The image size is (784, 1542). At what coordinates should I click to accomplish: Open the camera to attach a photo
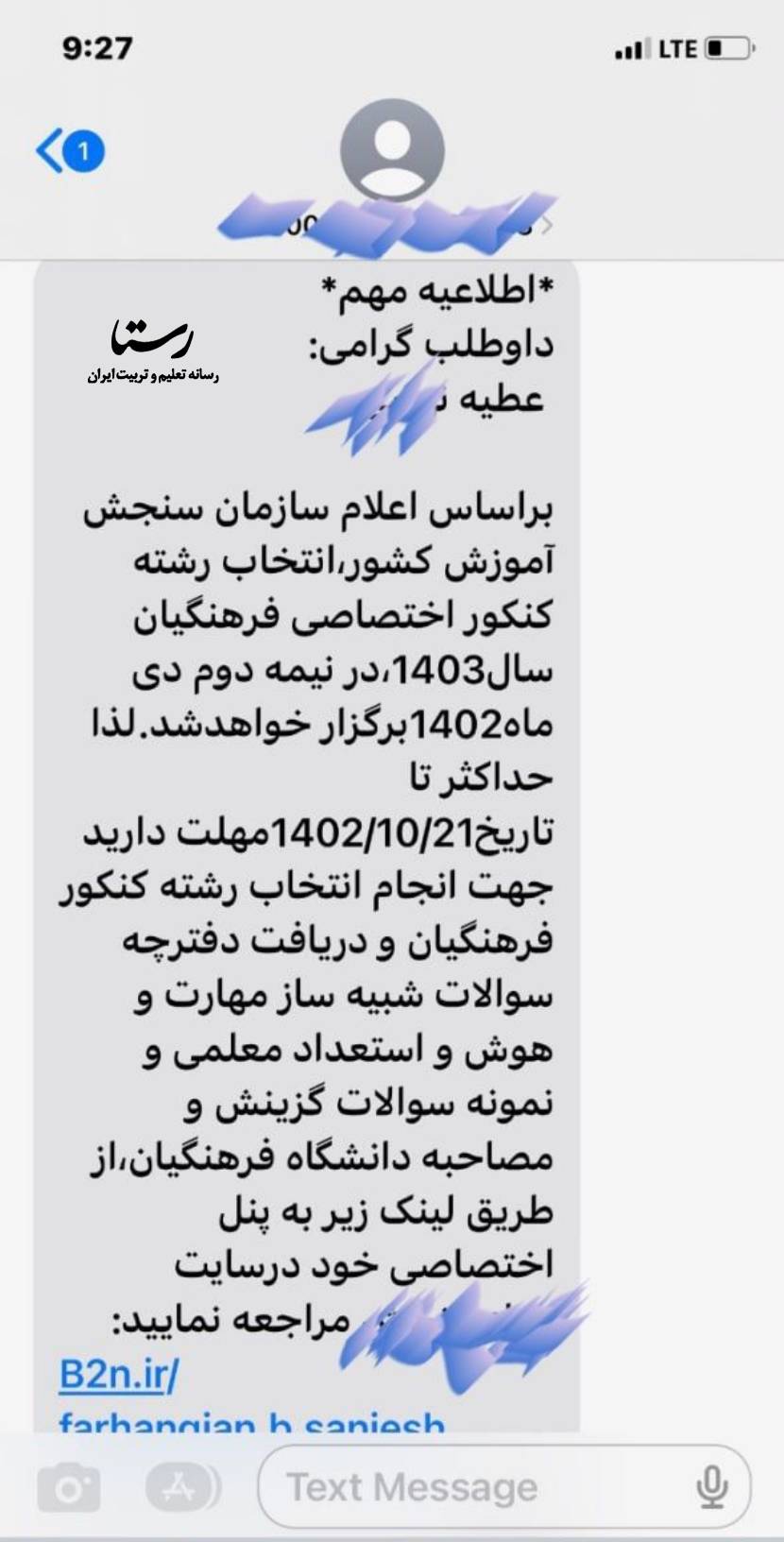pos(69,1488)
